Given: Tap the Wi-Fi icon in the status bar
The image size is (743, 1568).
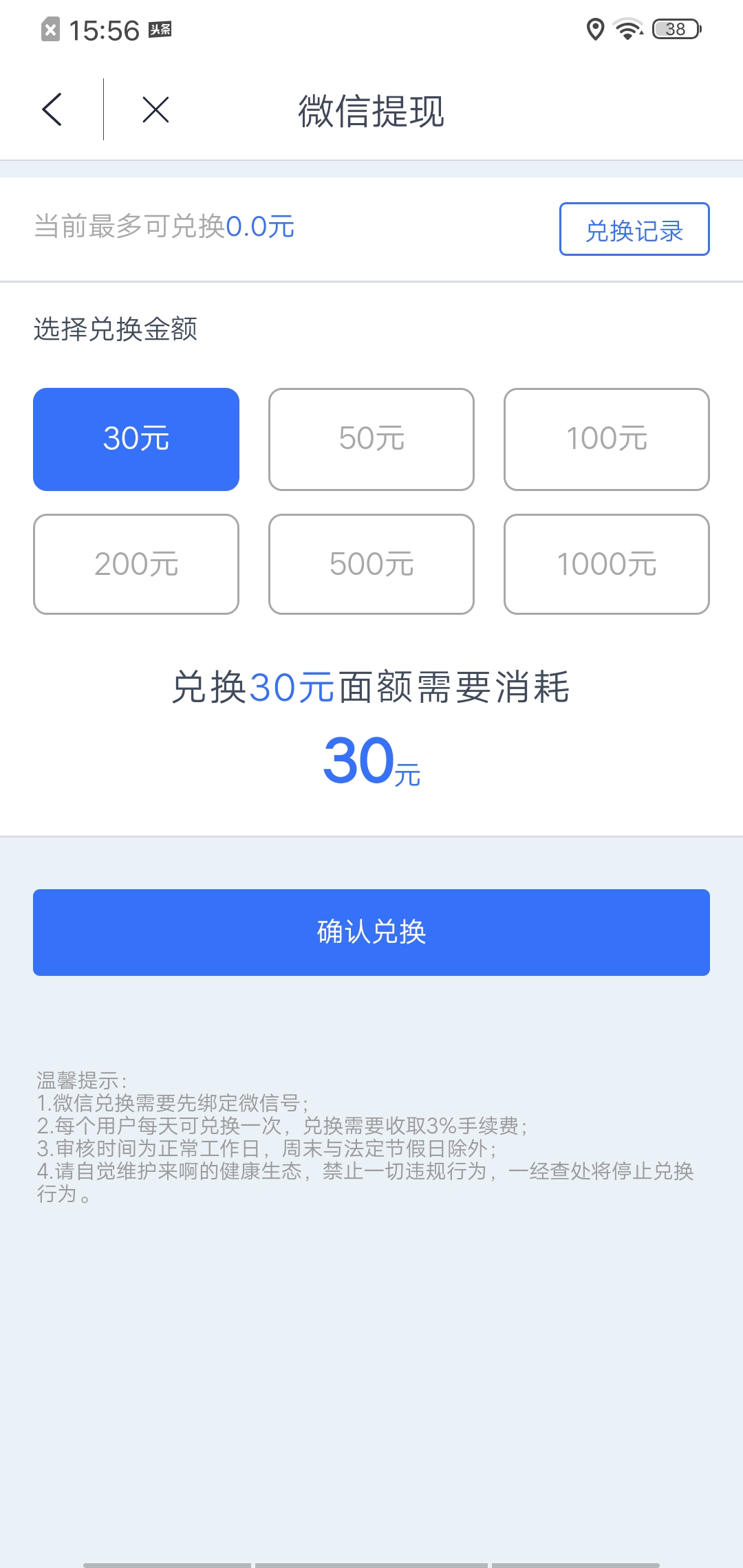Looking at the screenshot, I should point(629,30).
